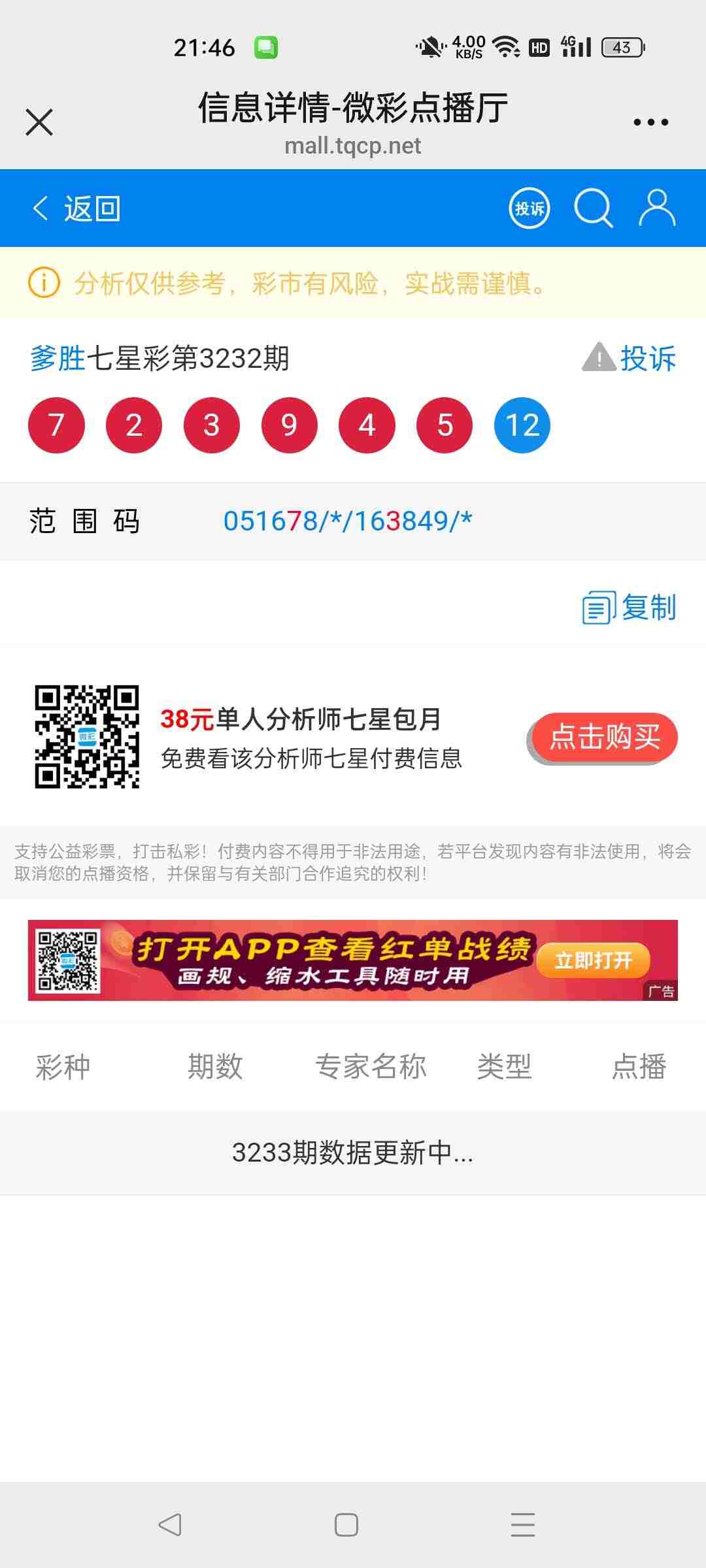Tap the blue number 12 ball

(x=522, y=424)
